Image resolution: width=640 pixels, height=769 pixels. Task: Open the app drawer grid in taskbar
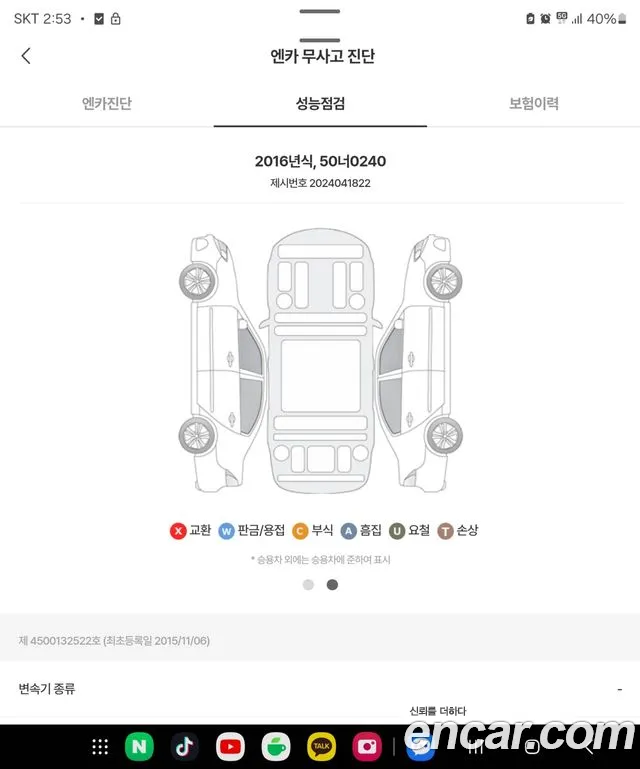coord(100,746)
